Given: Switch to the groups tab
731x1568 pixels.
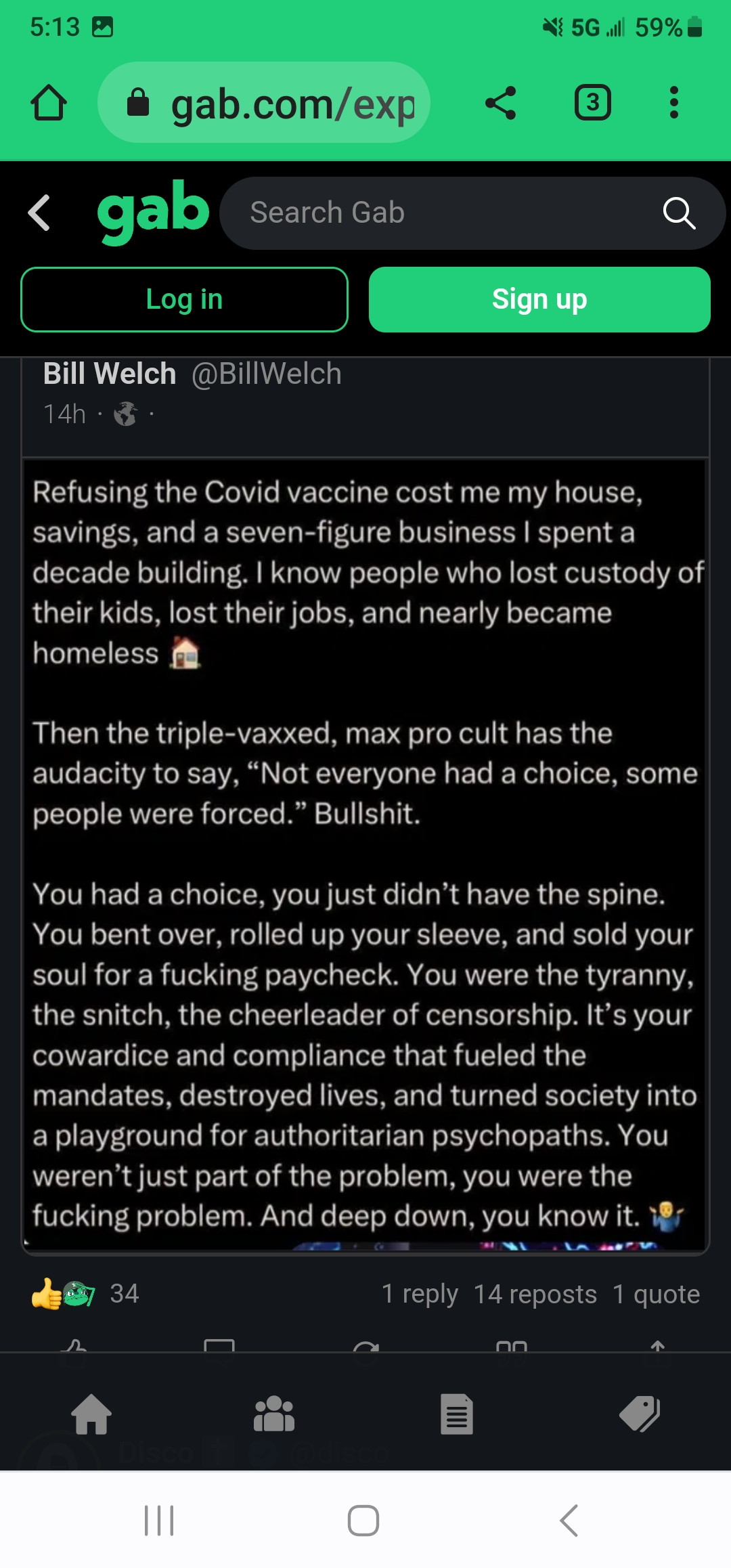Looking at the screenshot, I should (x=274, y=1414).
